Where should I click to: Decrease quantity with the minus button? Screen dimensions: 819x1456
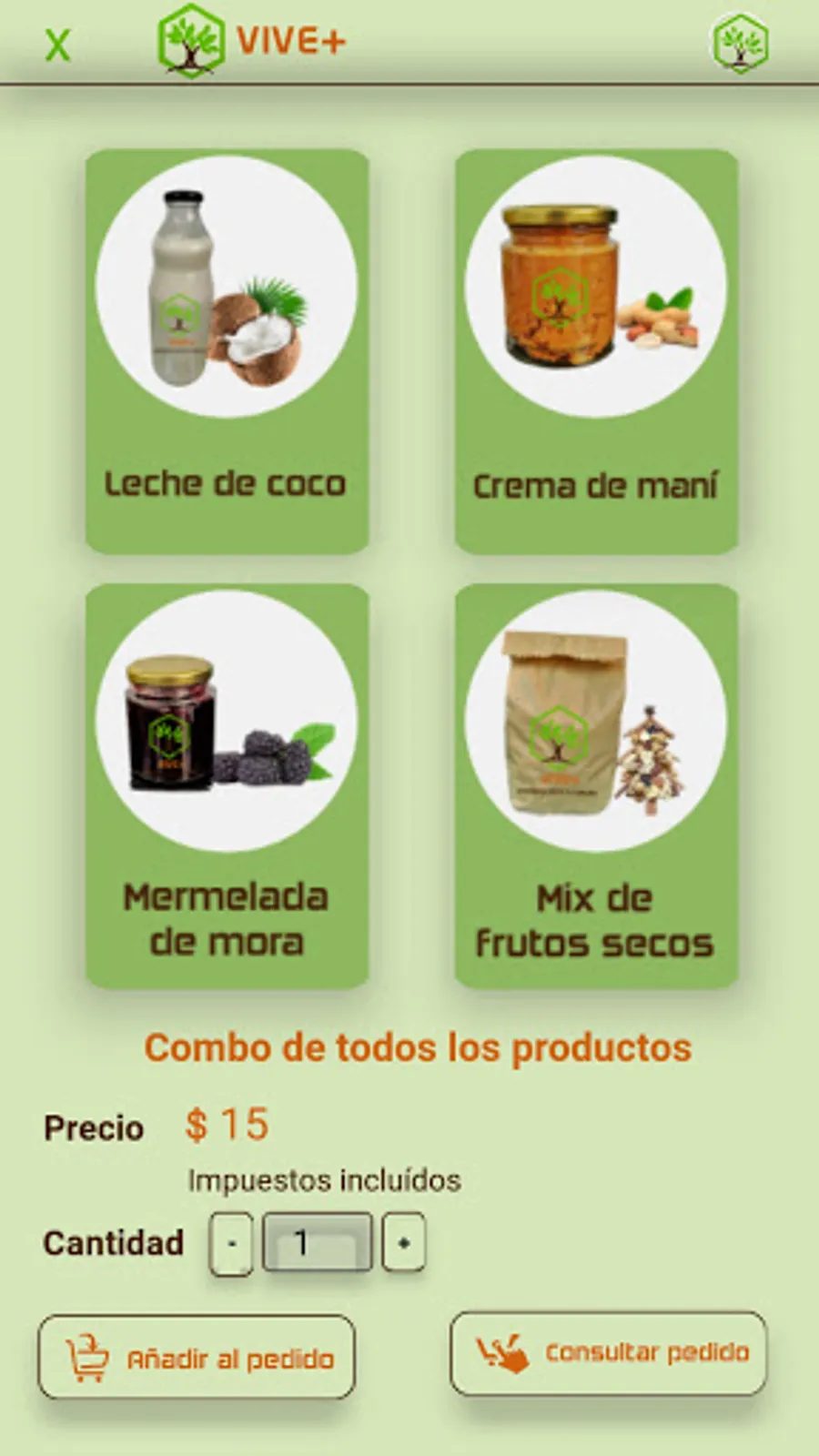(231, 1242)
